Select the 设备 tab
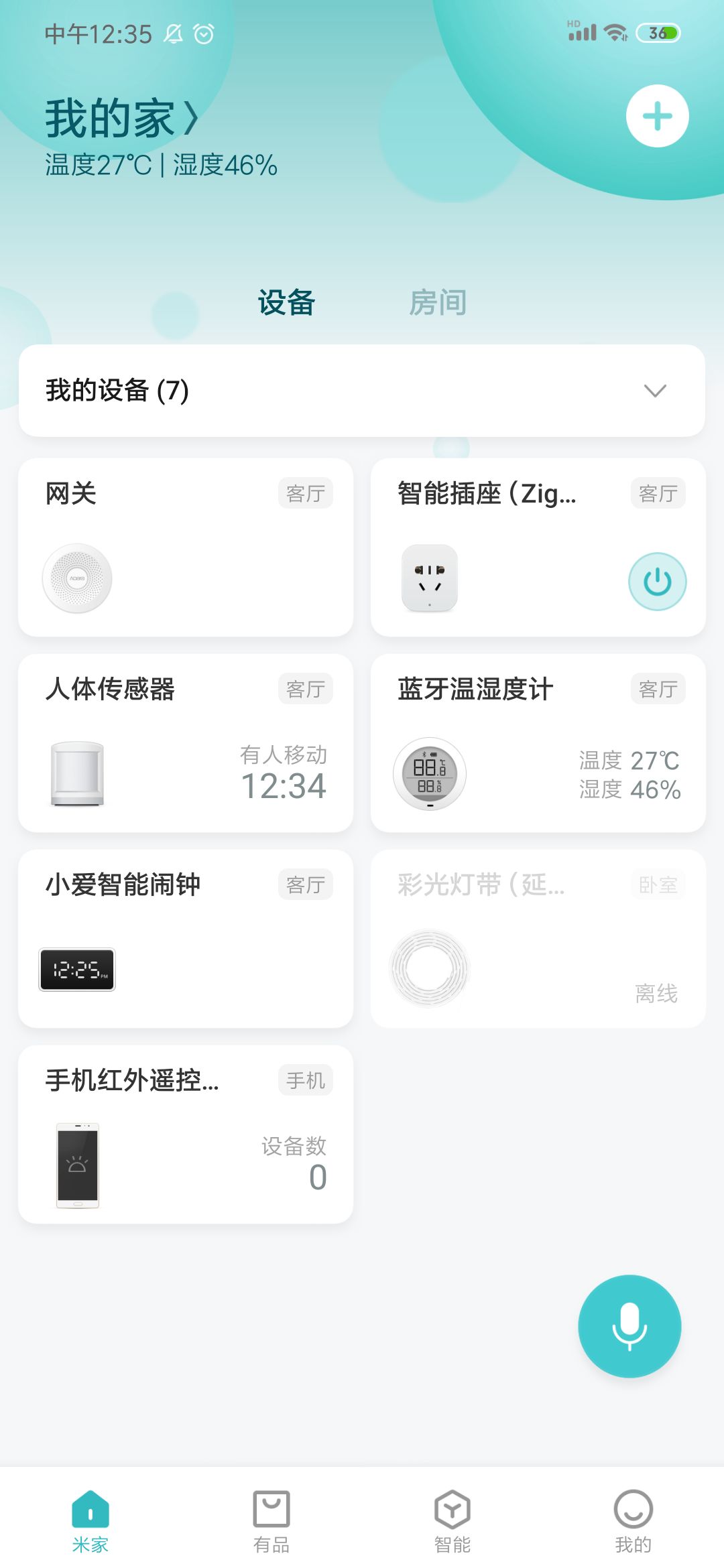Image resolution: width=724 pixels, height=1568 pixels. coord(286,303)
